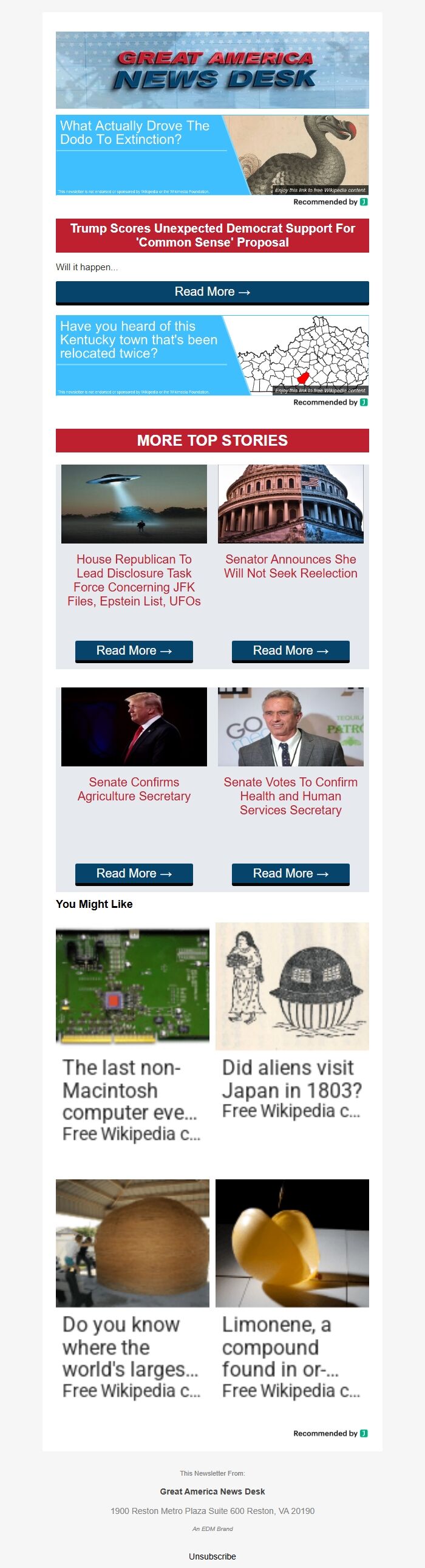The image size is (425, 1568).
Task: Open Health and Human Services Secretary story
Action: point(290,796)
